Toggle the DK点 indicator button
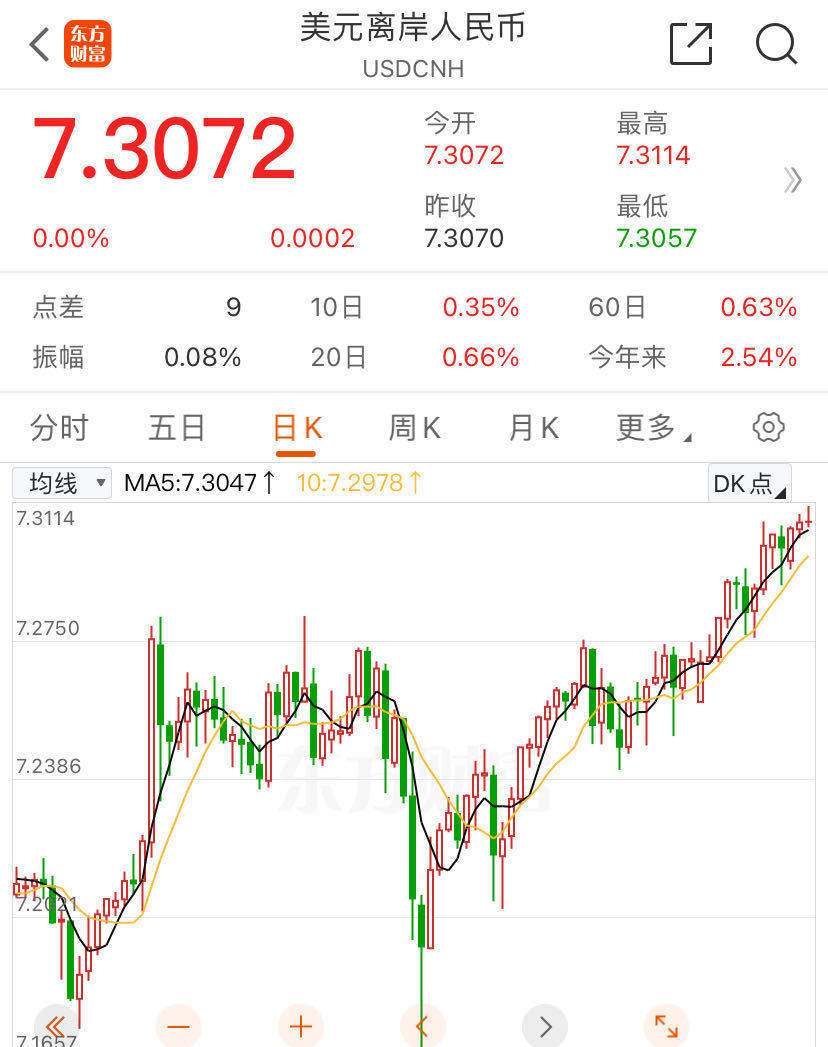The image size is (828, 1047). [x=749, y=484]
